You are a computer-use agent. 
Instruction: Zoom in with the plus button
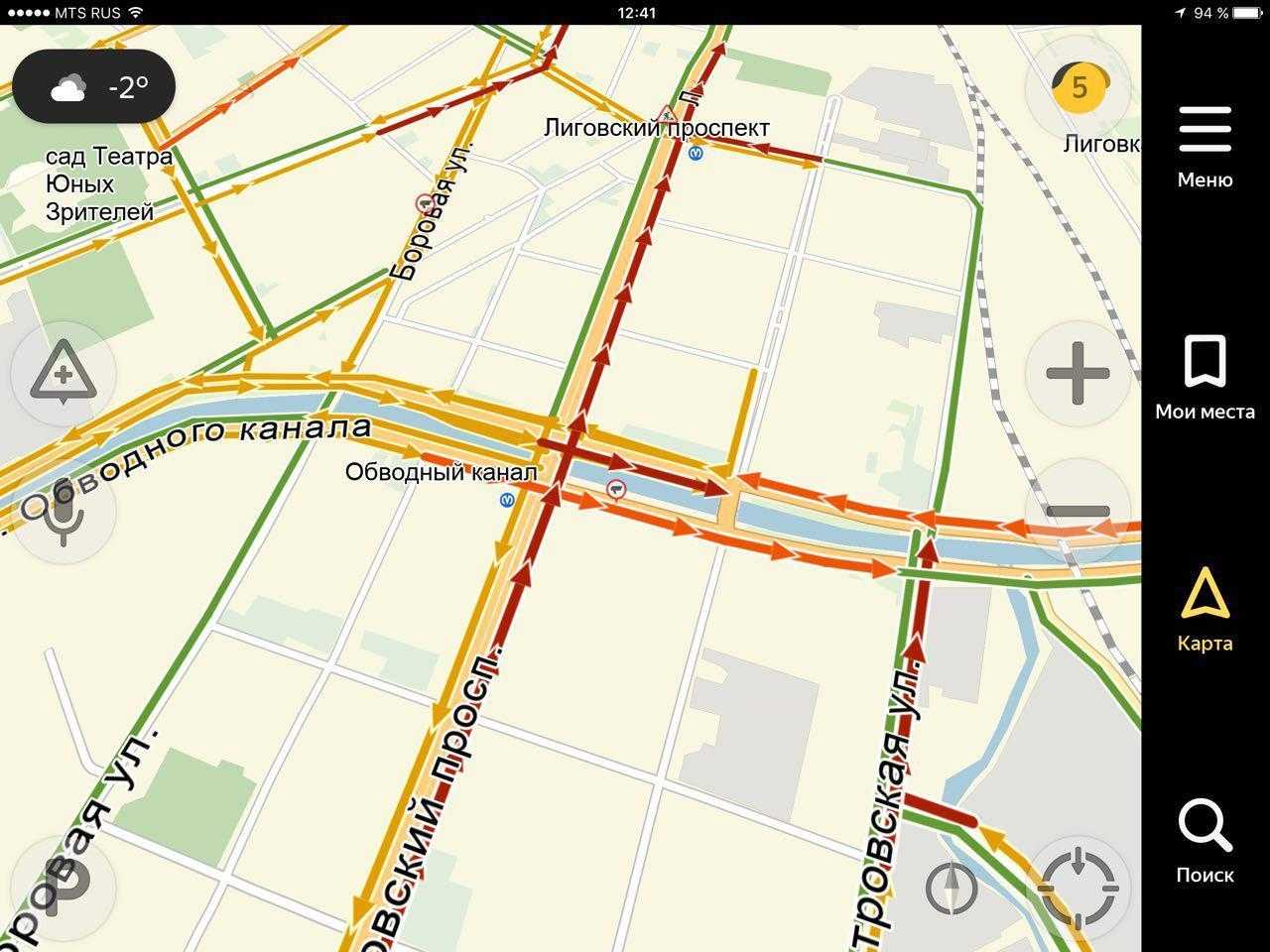[x=1078, y=375]
